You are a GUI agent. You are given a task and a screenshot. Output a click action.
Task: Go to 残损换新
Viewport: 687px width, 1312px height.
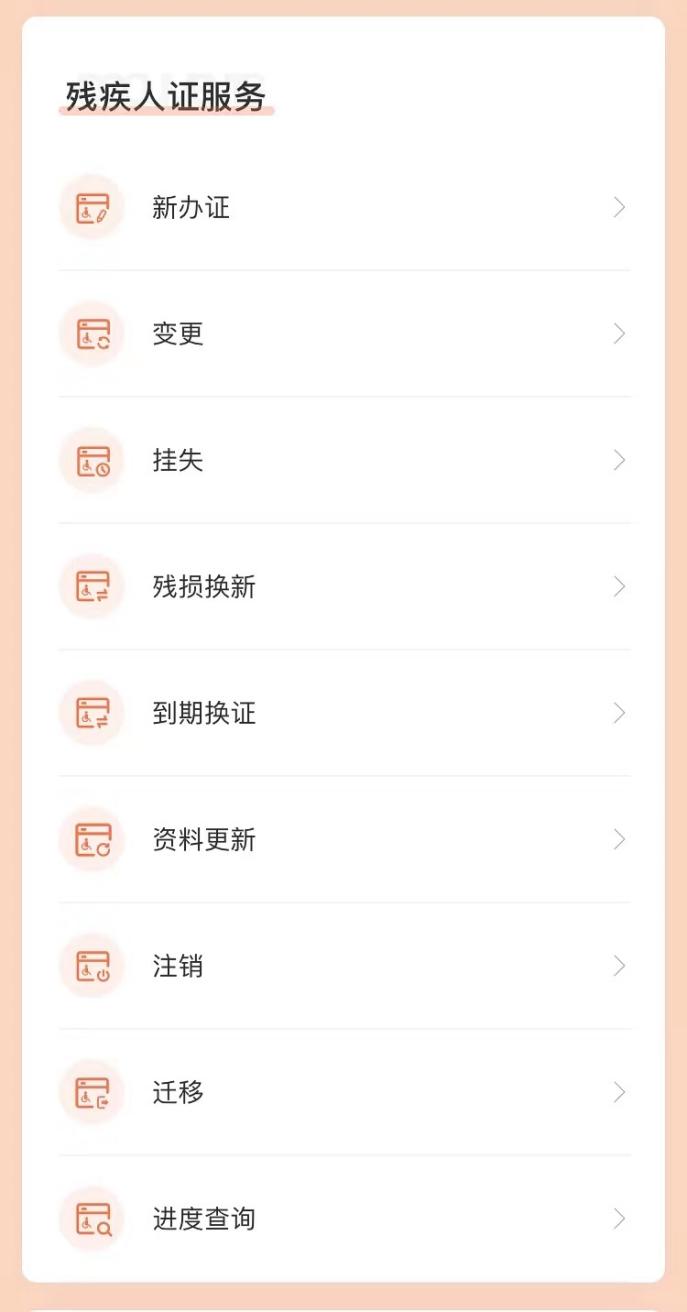[x=343, y=587]
